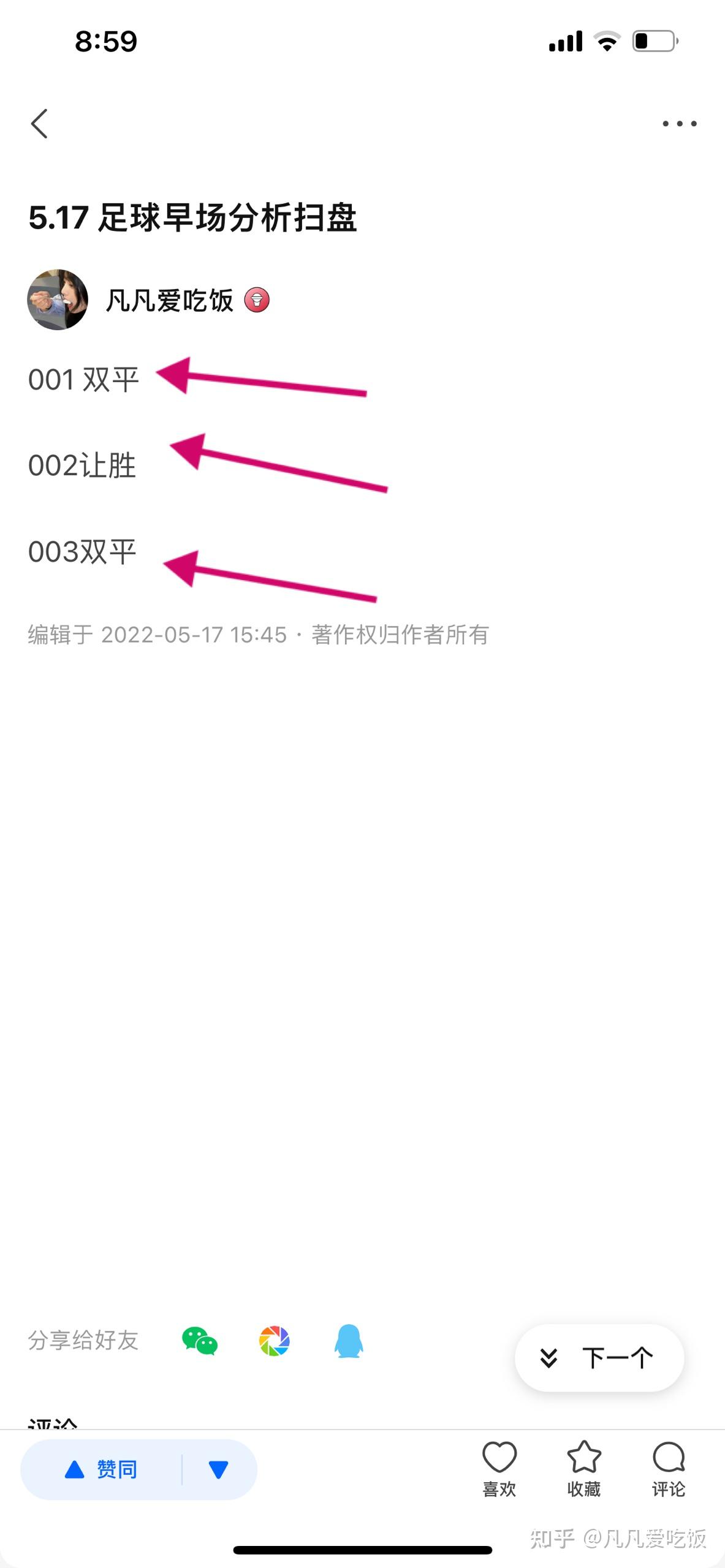Jump to next answer with 下一个
Viewport: 725px width, 1568px height.
click(x=599, y=1358)
